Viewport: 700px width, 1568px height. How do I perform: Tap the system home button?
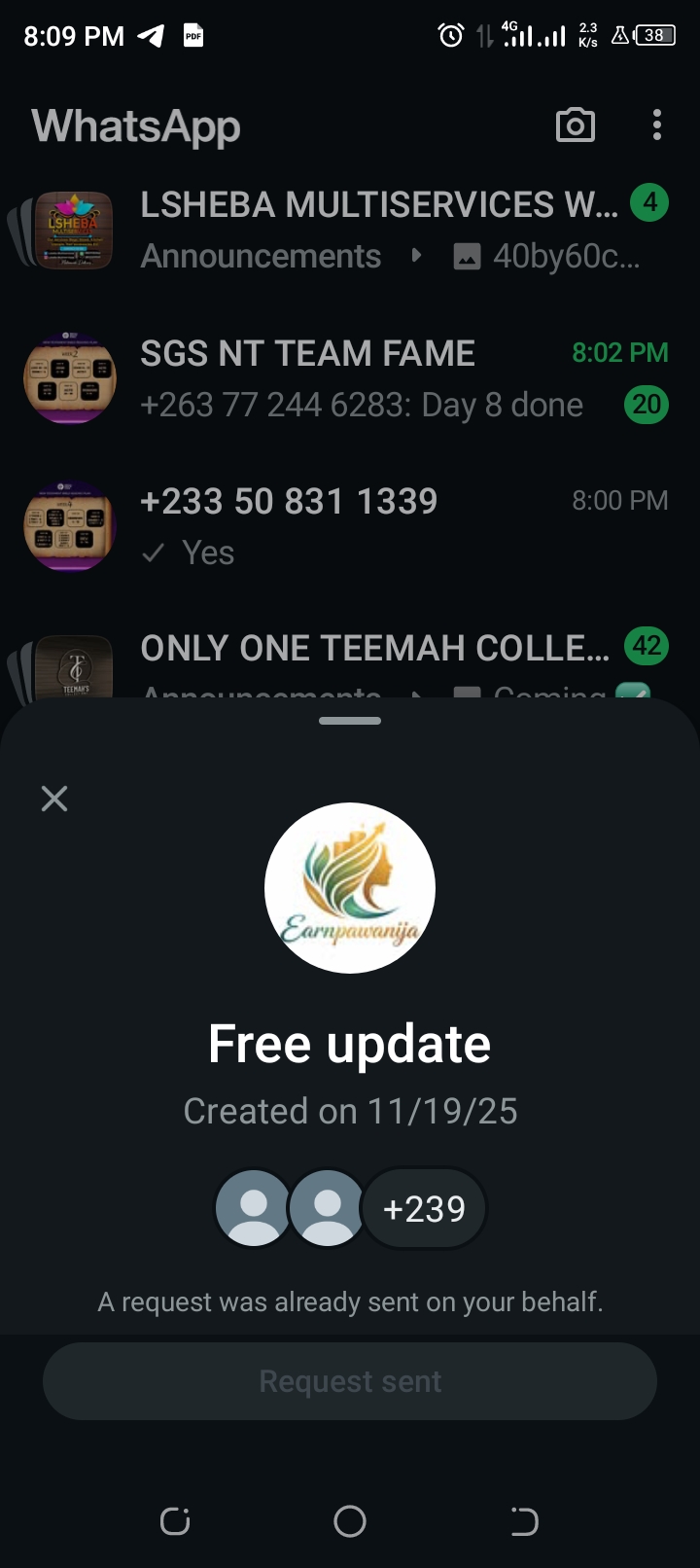(350, 1521)
